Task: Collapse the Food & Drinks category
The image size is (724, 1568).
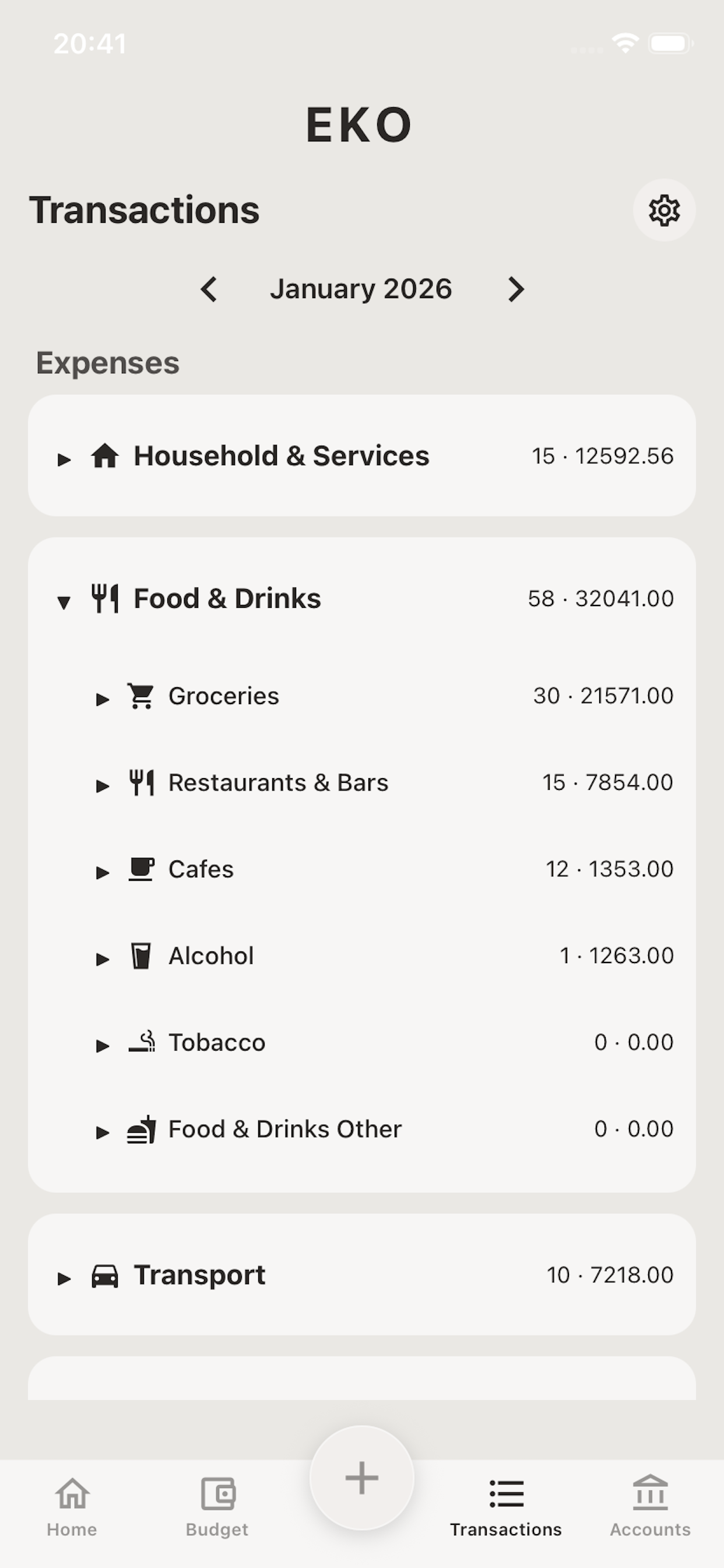Action: coord(65,602)
